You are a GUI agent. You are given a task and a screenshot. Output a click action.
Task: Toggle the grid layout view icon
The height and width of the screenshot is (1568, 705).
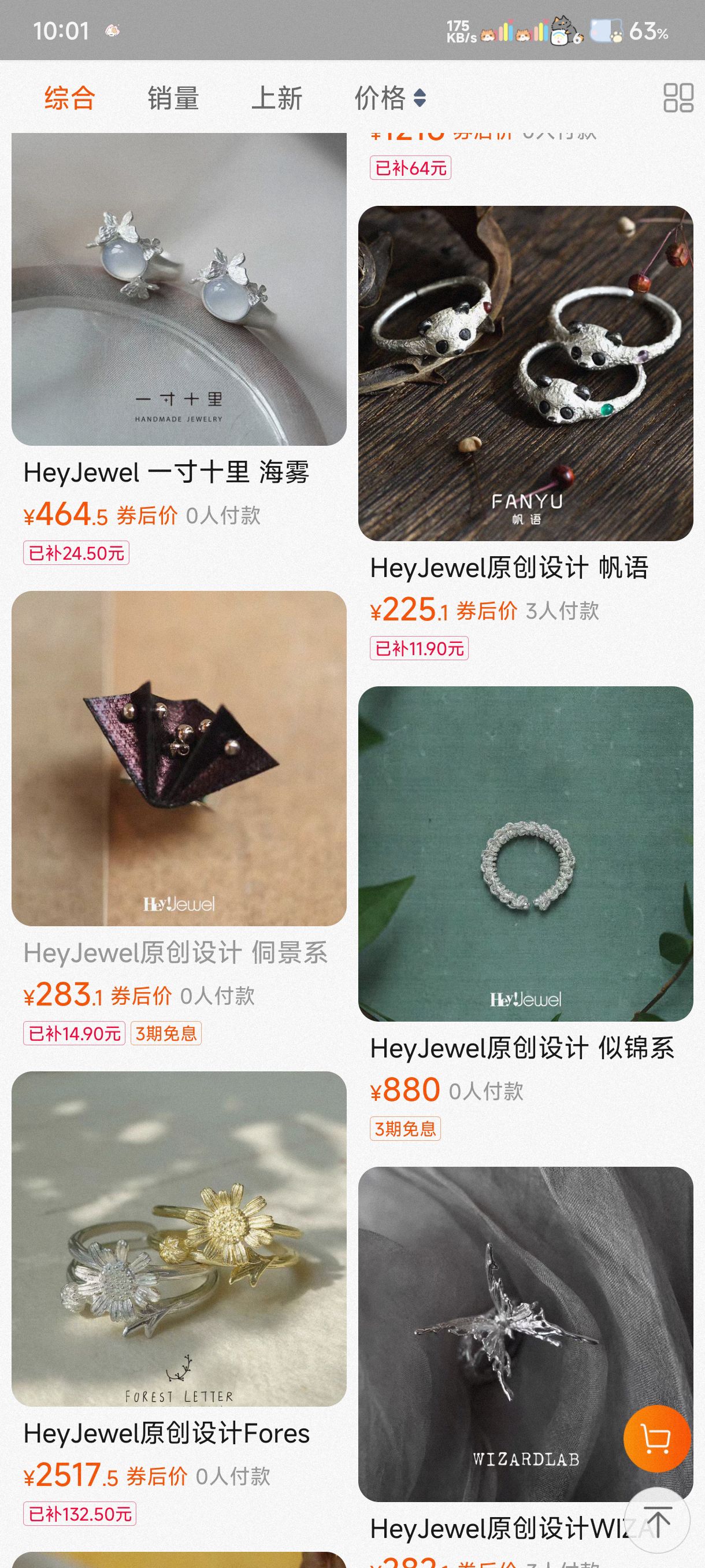(678, 98)
